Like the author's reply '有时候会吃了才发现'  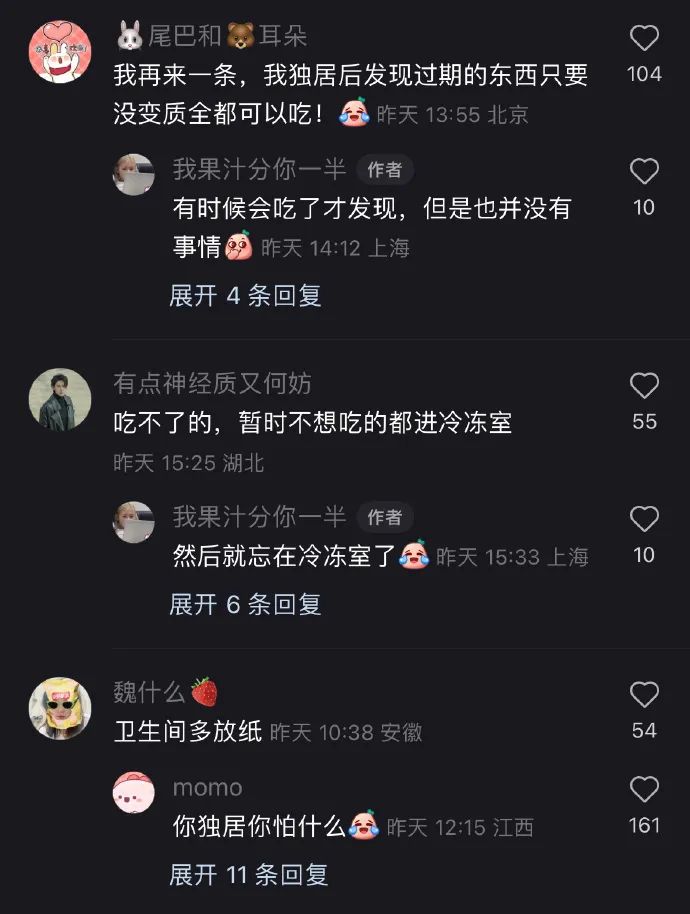[x=645, y=173]
